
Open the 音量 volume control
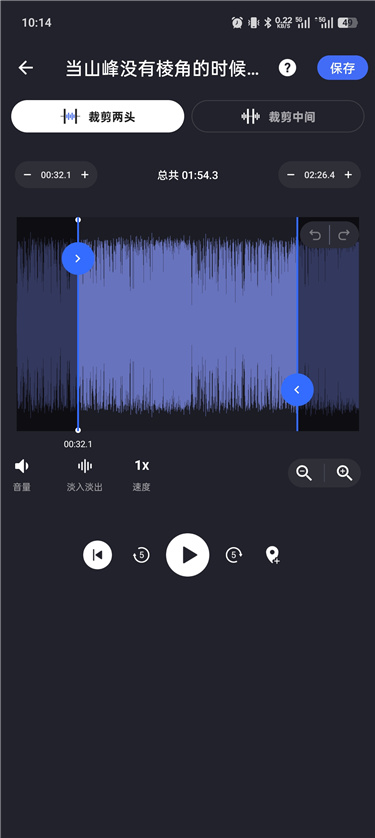(x=21, y=475)
